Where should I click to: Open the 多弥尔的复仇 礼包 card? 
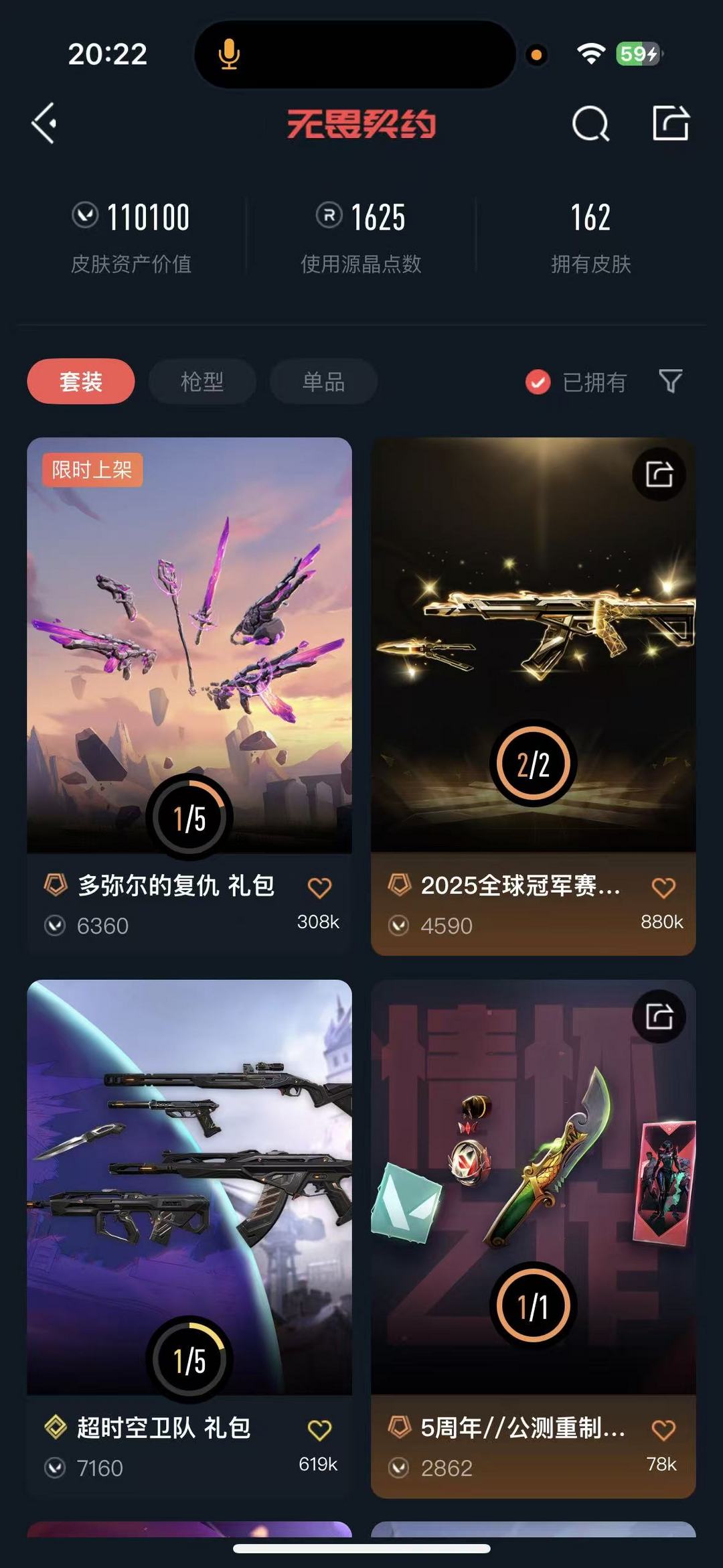pyautogui.click(x=189, y=643)
